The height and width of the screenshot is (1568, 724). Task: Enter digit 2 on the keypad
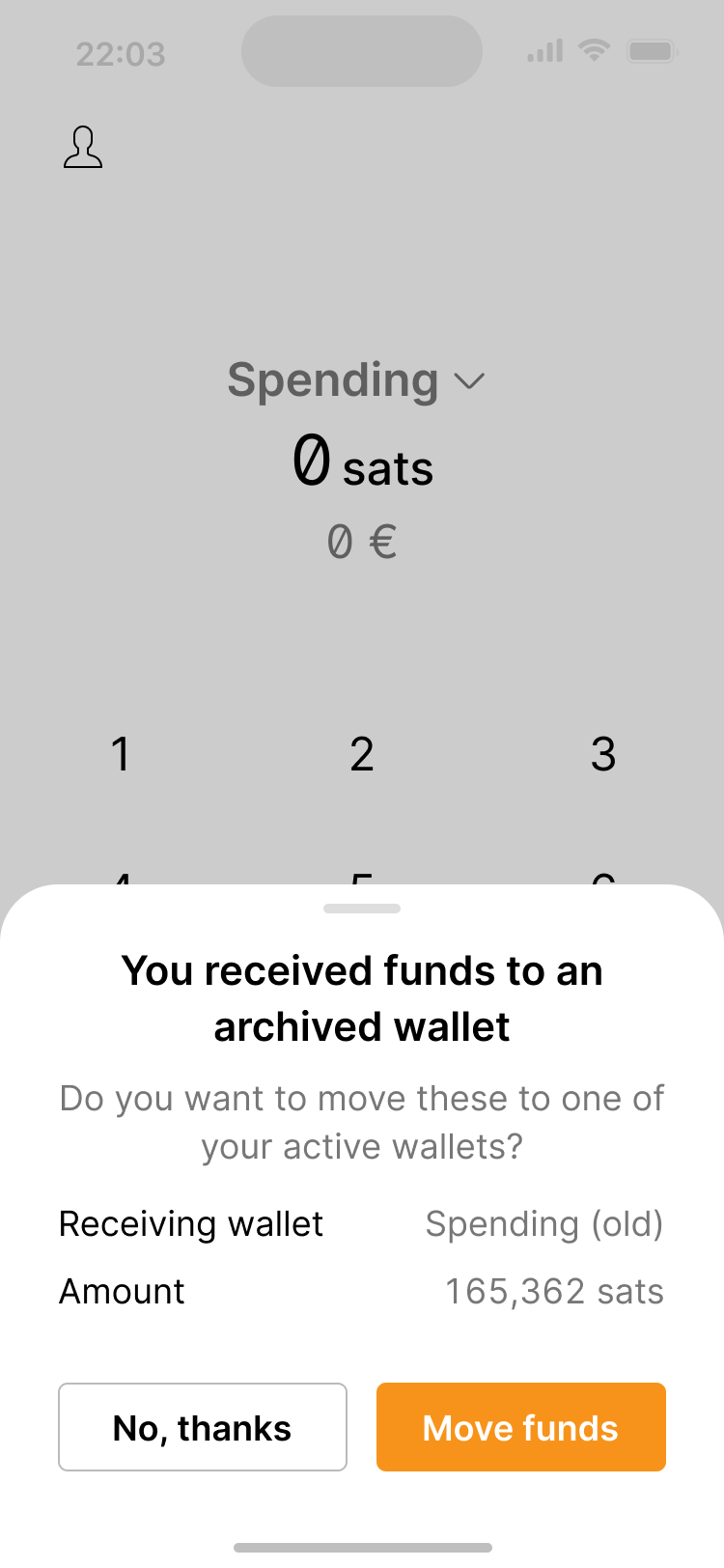coord(362,754)
